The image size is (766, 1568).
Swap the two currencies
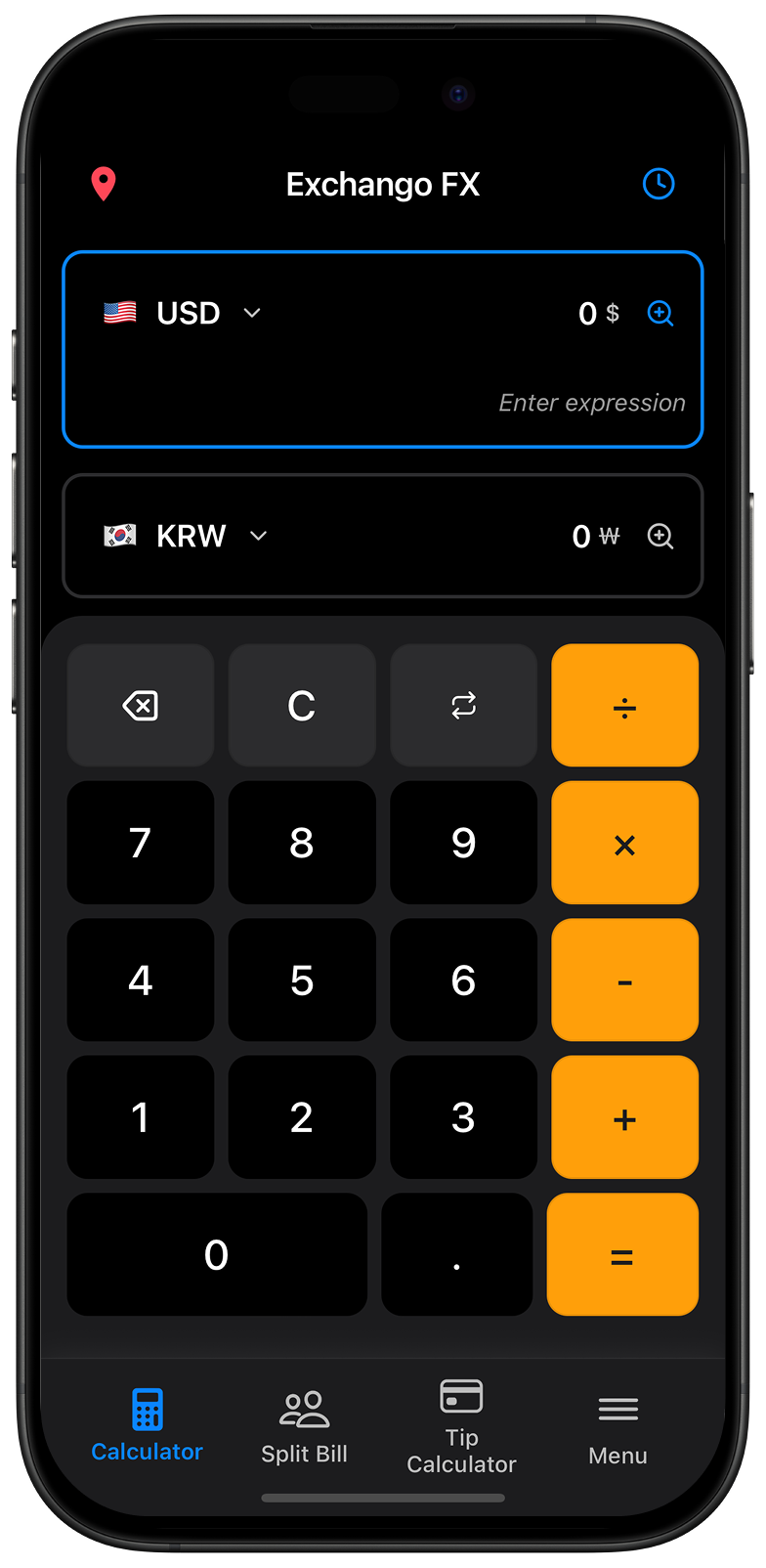463,705
